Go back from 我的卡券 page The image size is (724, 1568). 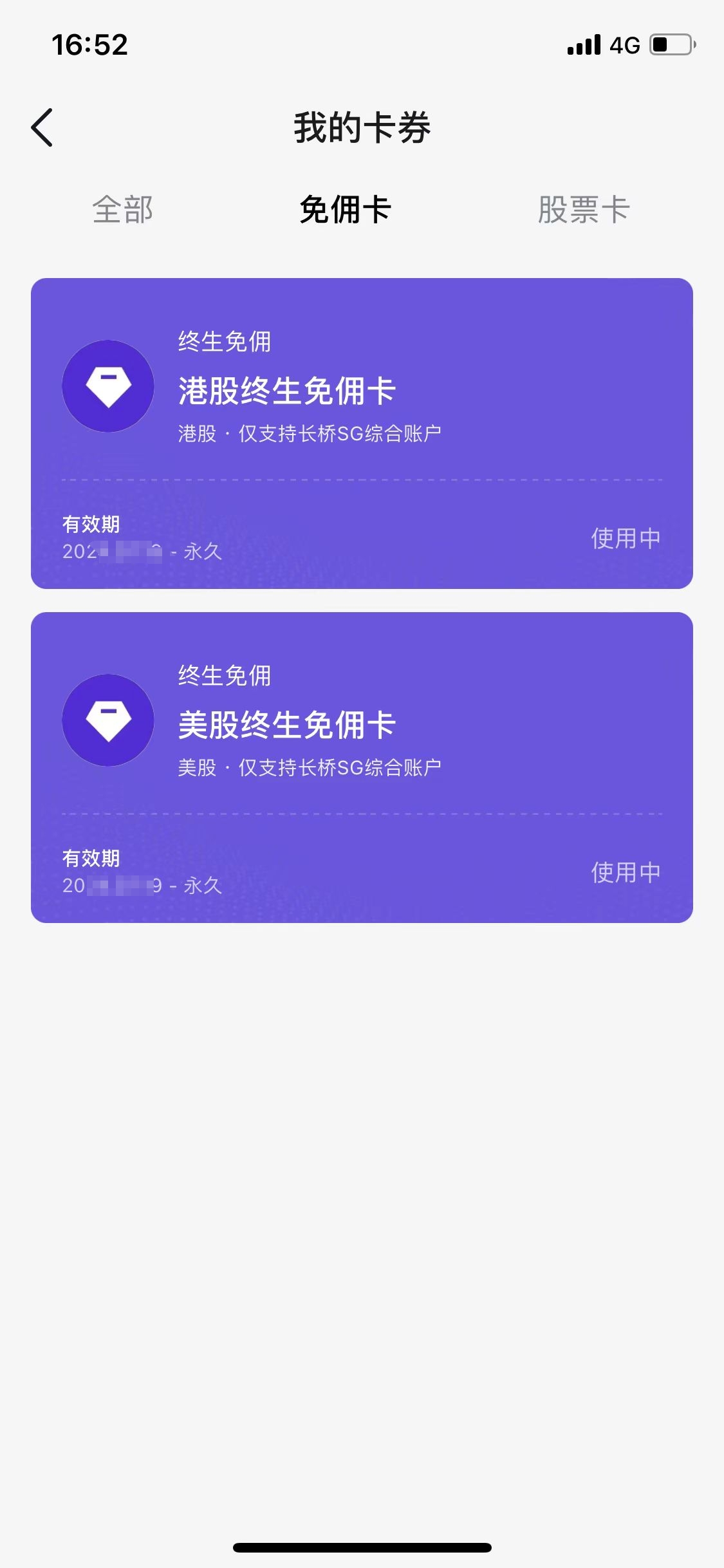click(42, 127)
